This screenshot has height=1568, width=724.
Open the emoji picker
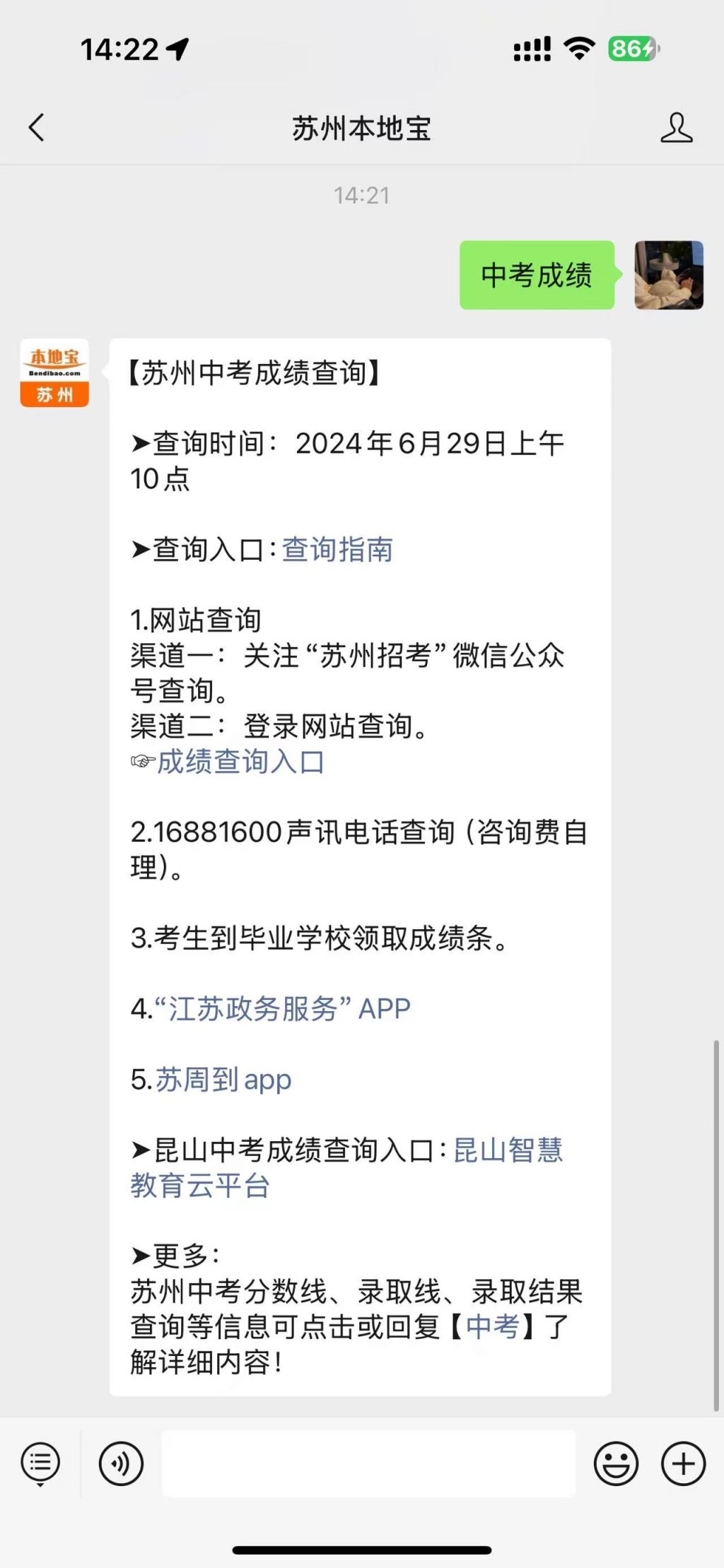point(616,1463)
